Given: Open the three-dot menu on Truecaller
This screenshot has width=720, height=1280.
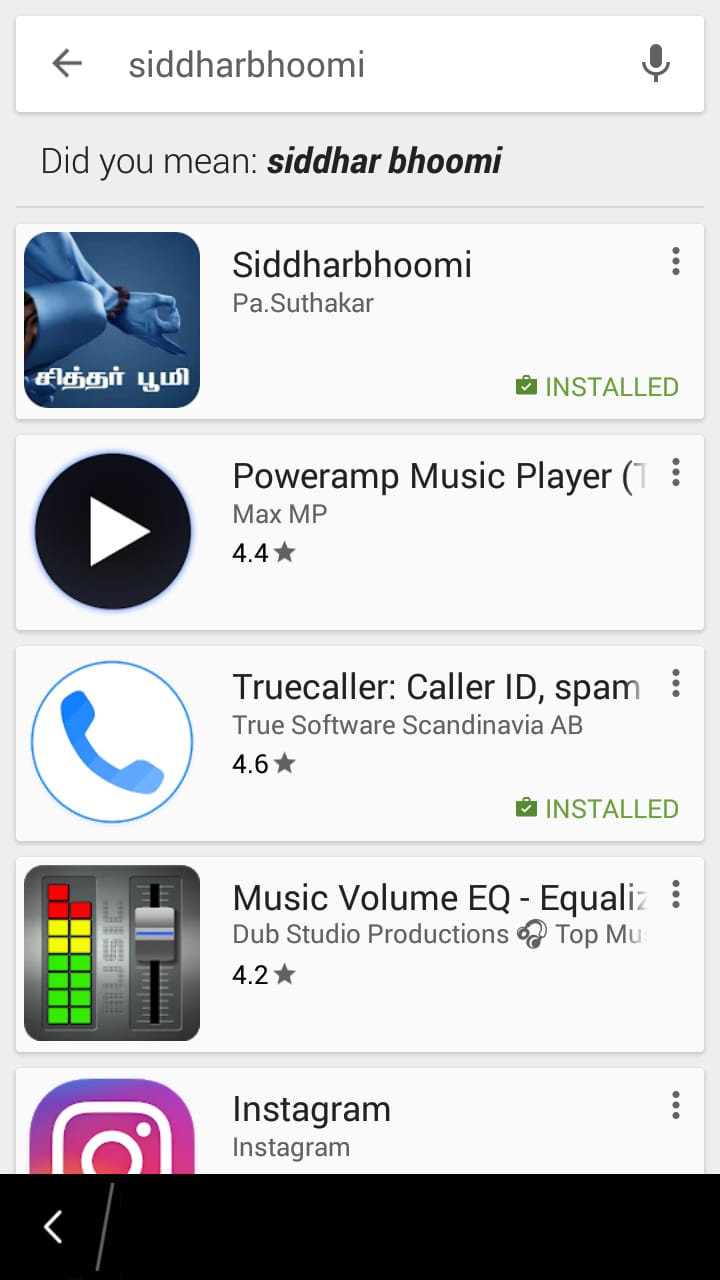Looking at the screenshot, I should (x=676, y=683).
